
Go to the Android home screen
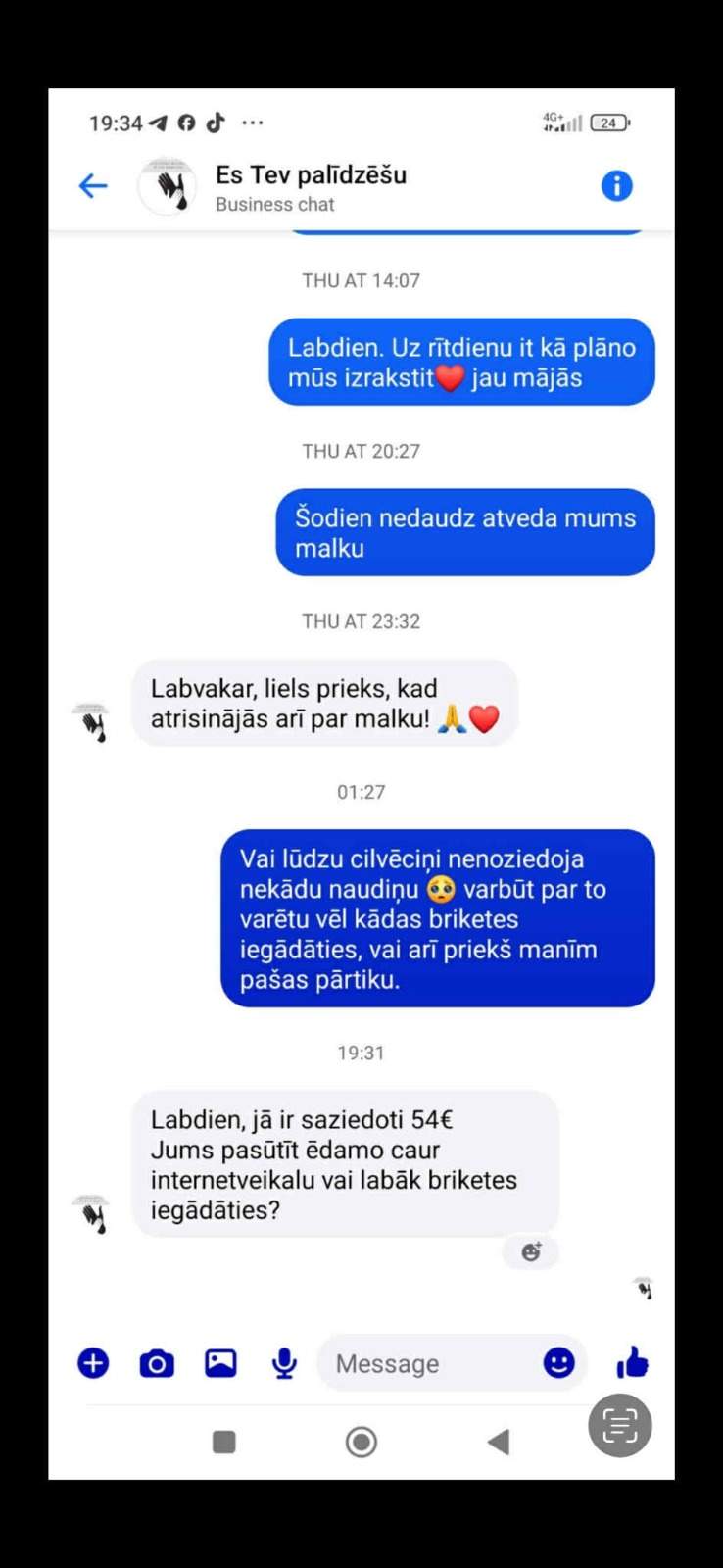point(361,1442)
